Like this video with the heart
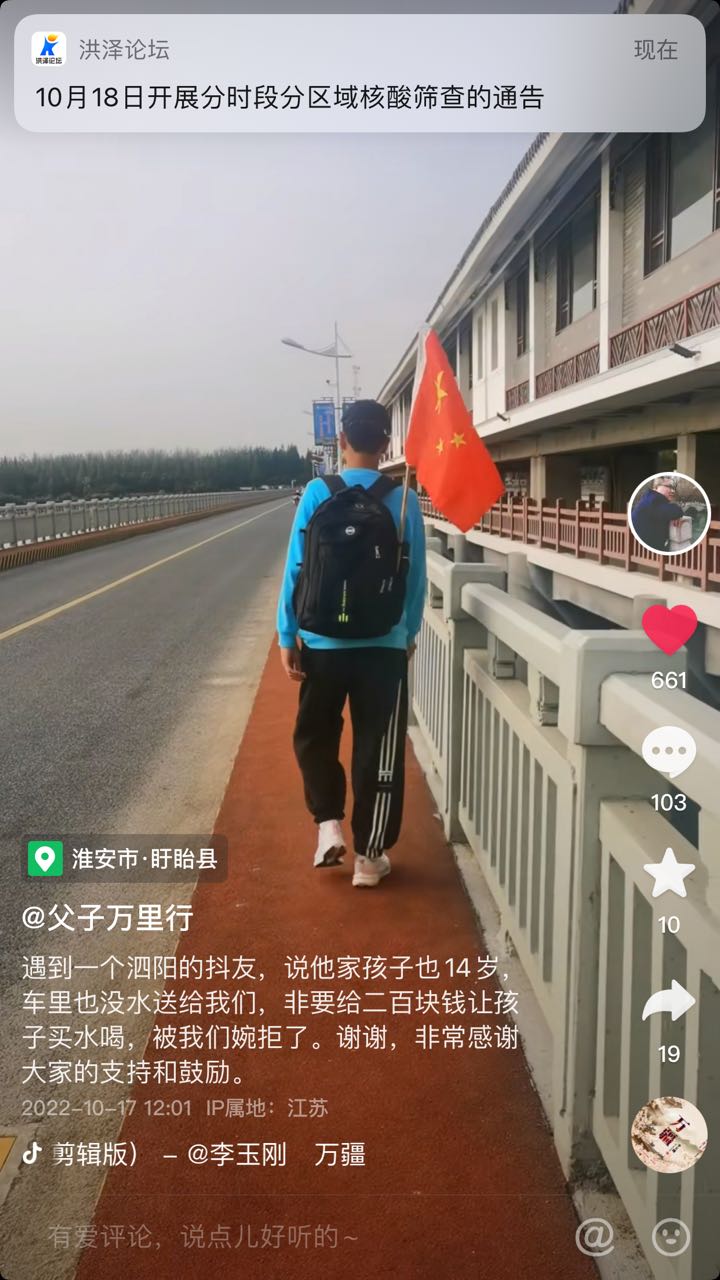 669,630
